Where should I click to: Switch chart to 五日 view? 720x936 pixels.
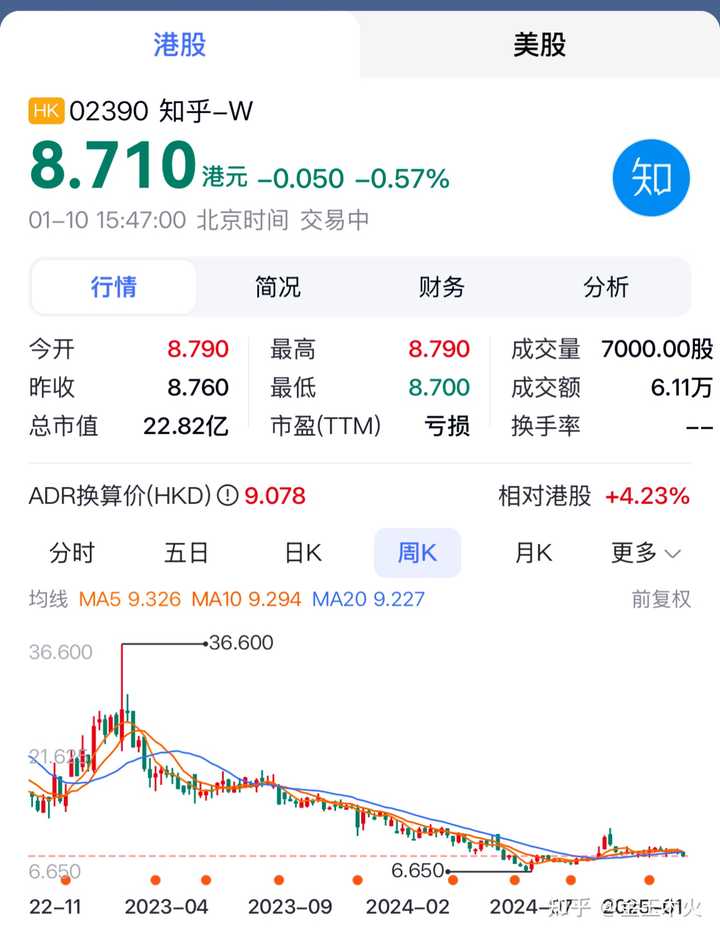187,552
